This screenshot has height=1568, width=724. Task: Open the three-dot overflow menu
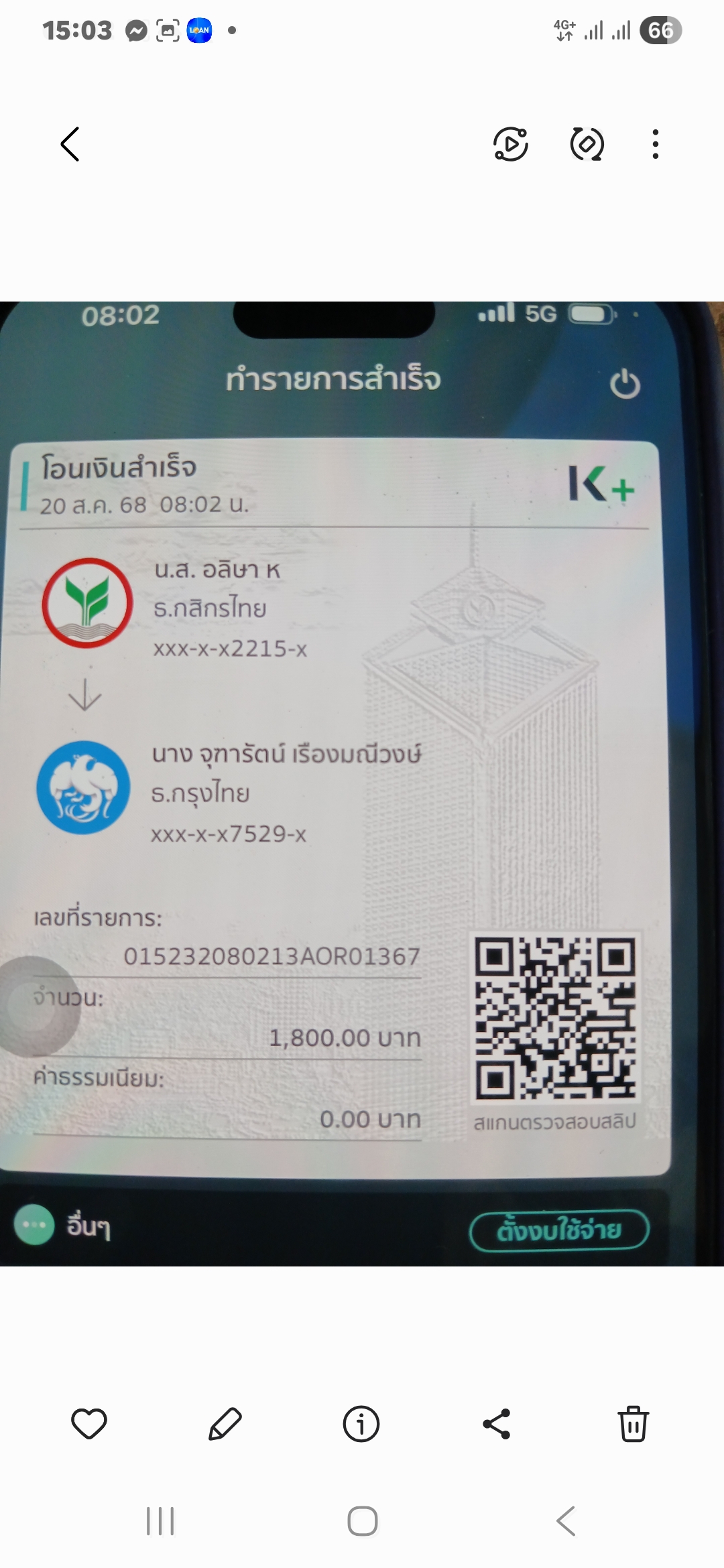point(655,144)
